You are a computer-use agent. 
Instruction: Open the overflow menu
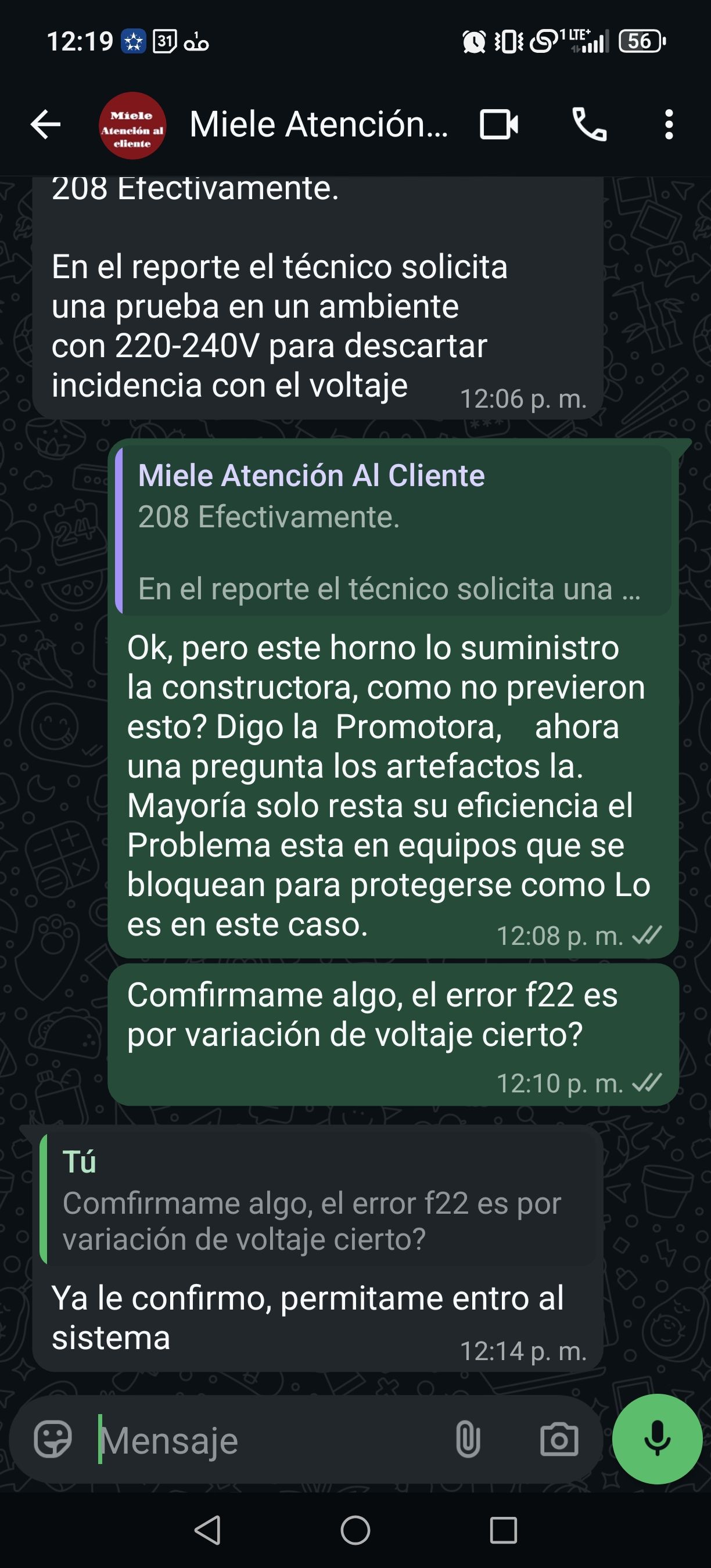[669, 125]
